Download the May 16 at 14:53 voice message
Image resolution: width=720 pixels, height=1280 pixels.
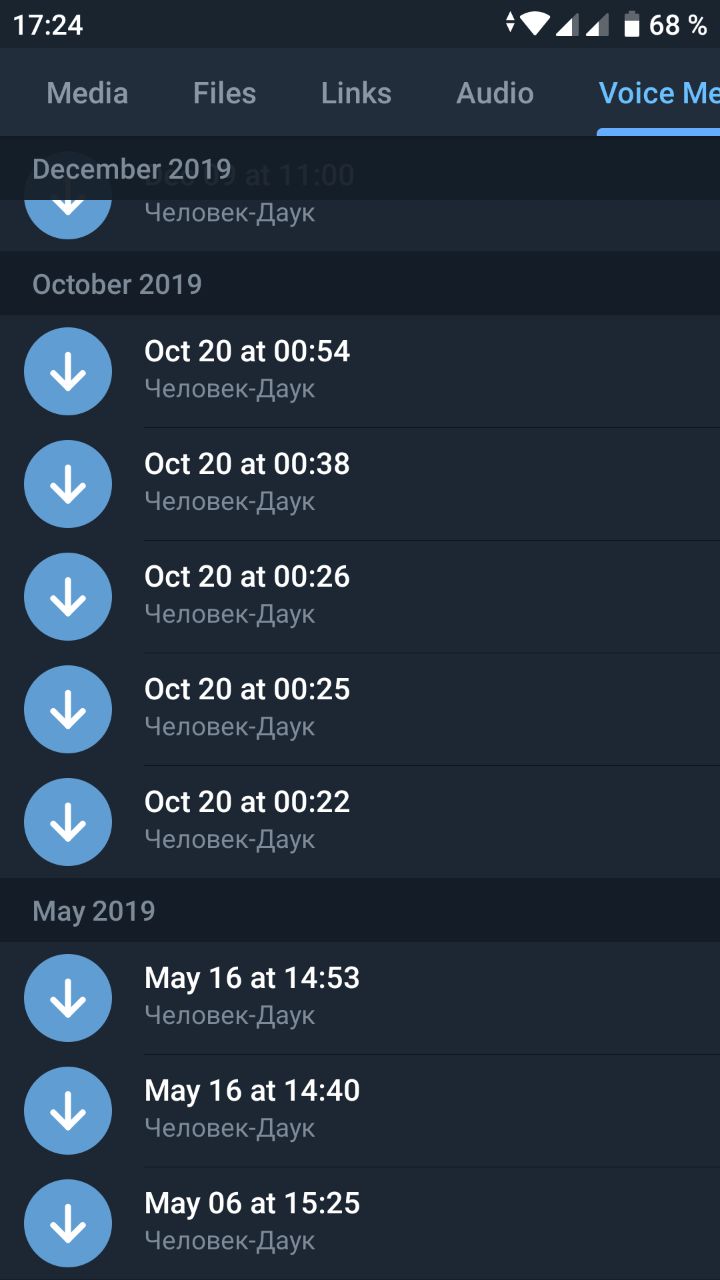tap(68, 998)
